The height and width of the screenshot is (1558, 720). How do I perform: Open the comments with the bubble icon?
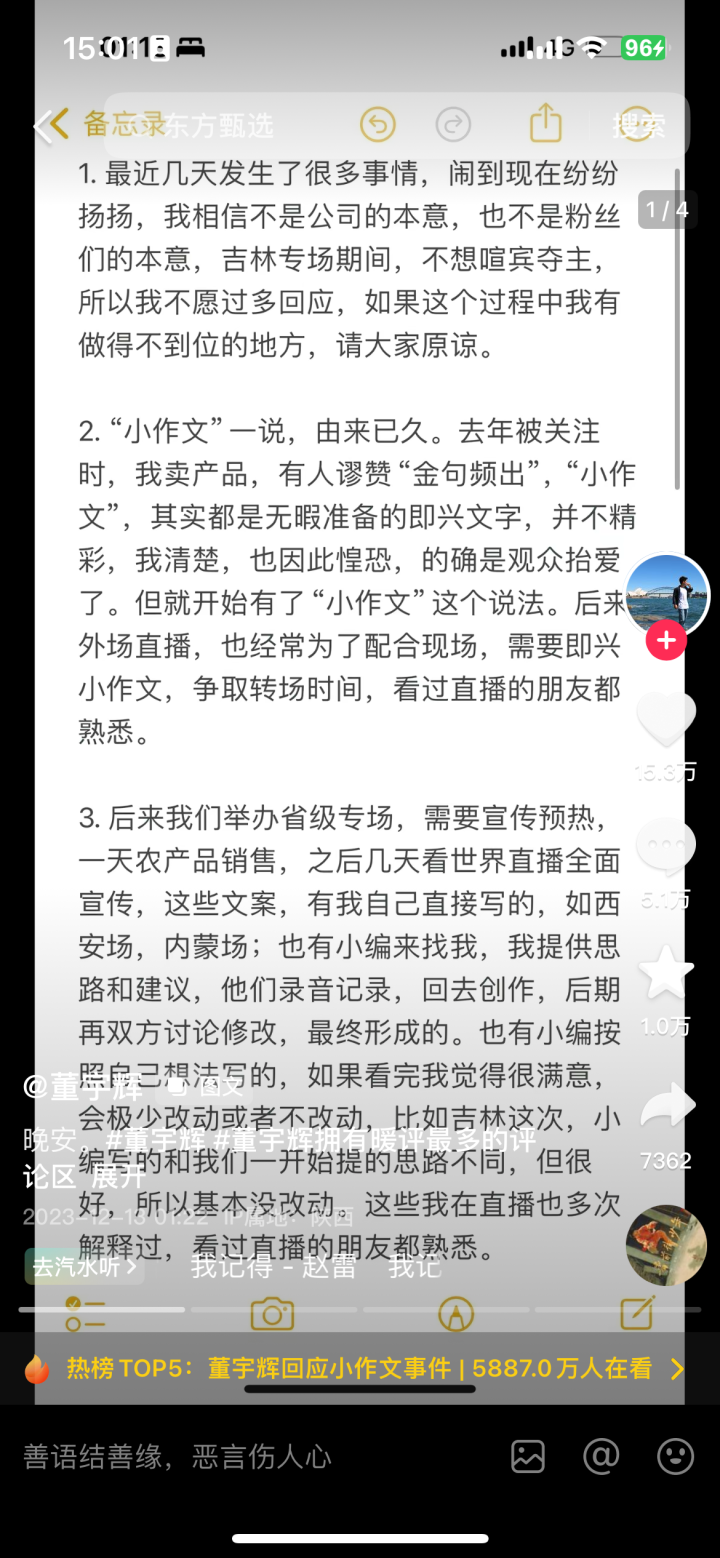click(666, 848)
